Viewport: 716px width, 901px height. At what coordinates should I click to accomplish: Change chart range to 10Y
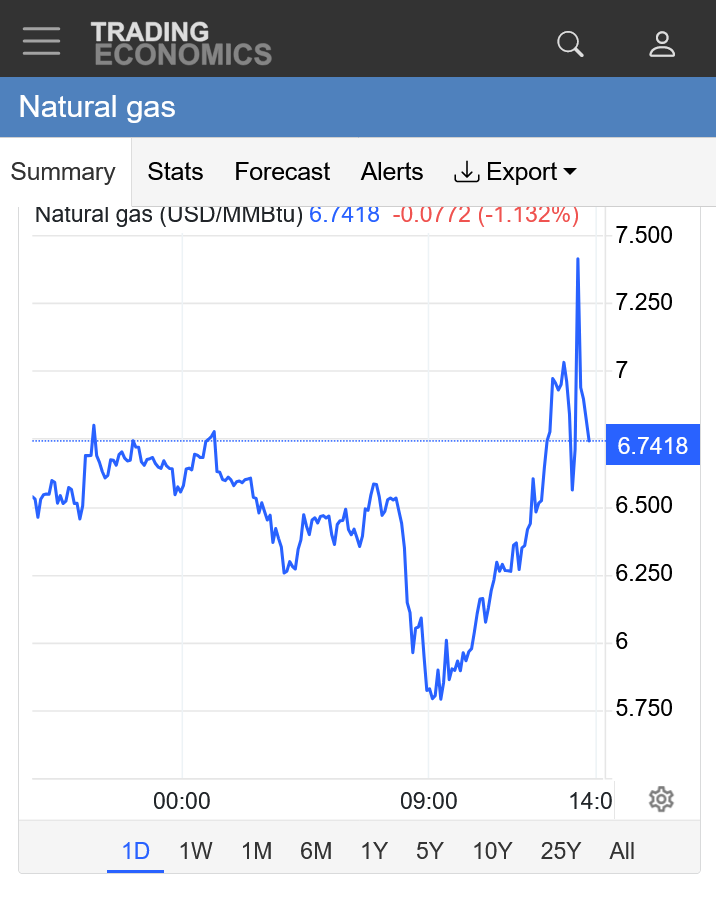pyautogui.click(x=492, y=851)
